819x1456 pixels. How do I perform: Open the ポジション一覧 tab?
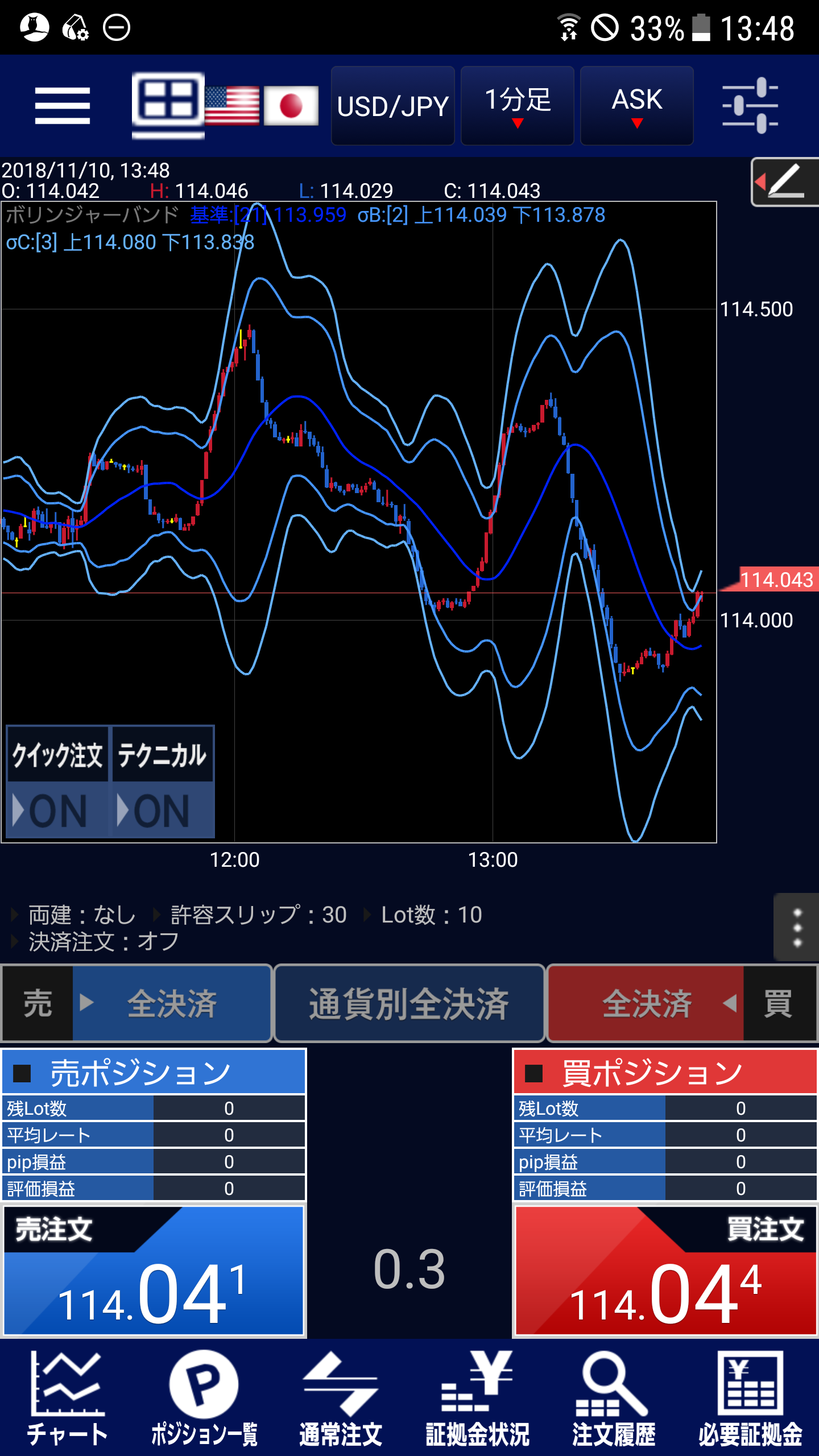pyautogui.click(x=204, y=1399)
